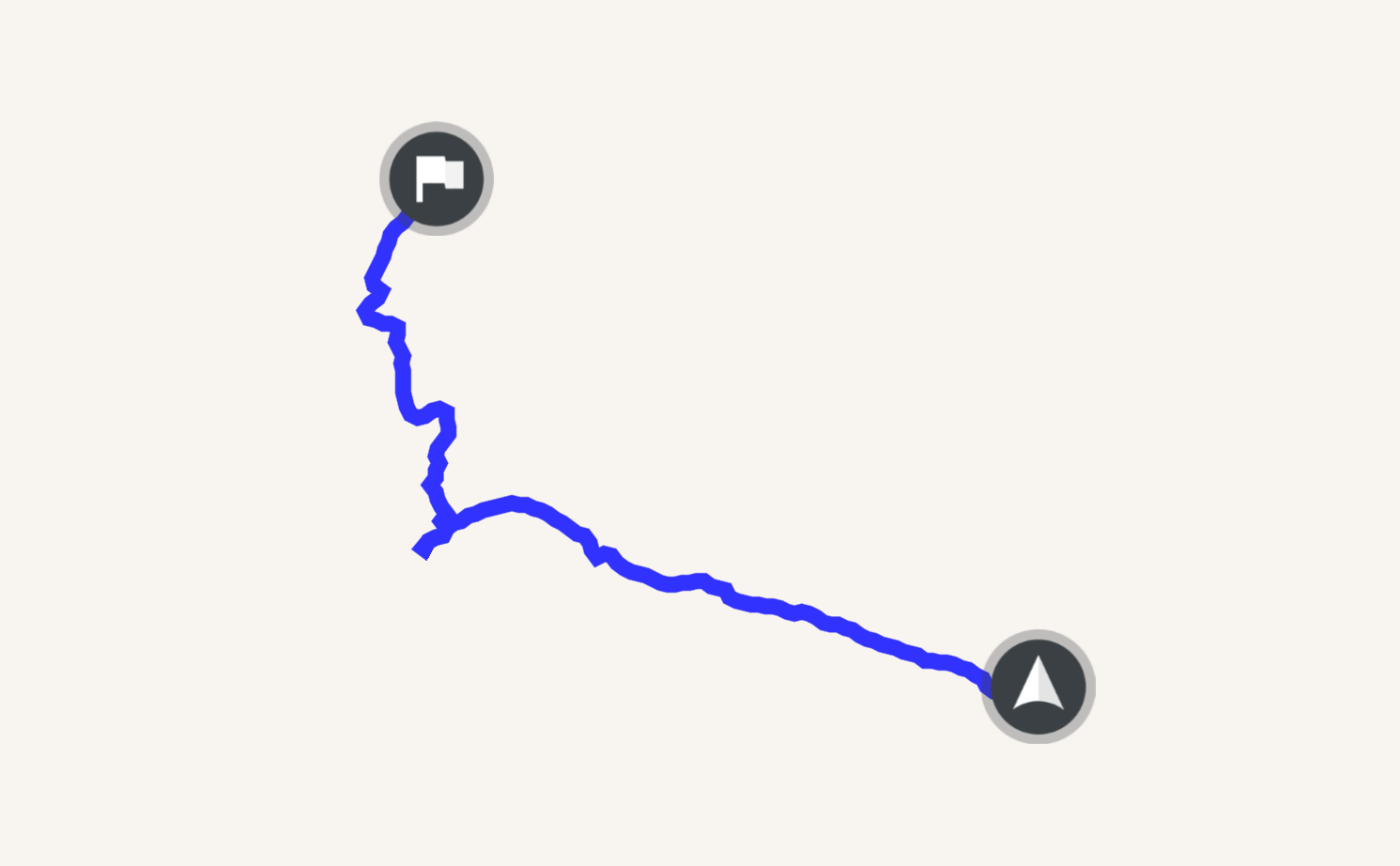Image resolution: width=1400 pixels, height=866 pixels.
Task: Select the current position arrow marker
Action: (x=1038, y=687)
